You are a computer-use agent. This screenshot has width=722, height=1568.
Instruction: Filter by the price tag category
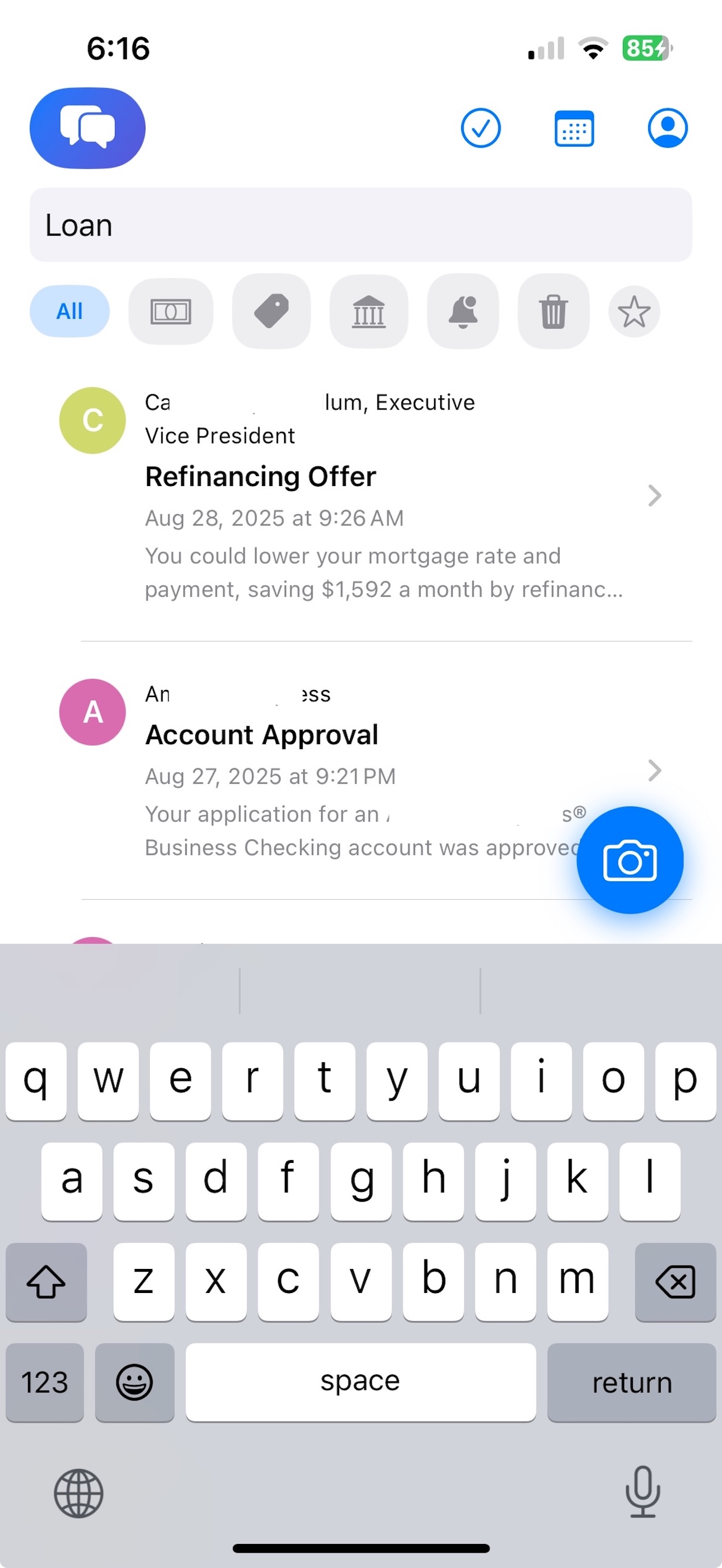(x=271, y=311)
